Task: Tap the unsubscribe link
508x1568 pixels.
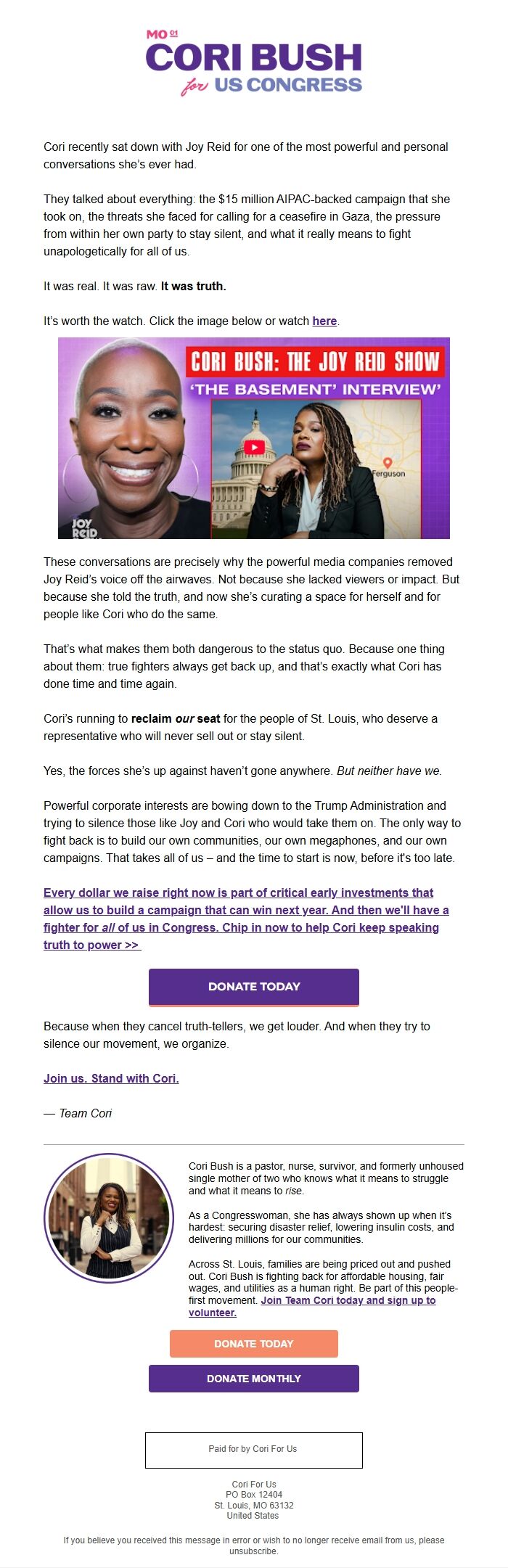Action: [253, 1551]
